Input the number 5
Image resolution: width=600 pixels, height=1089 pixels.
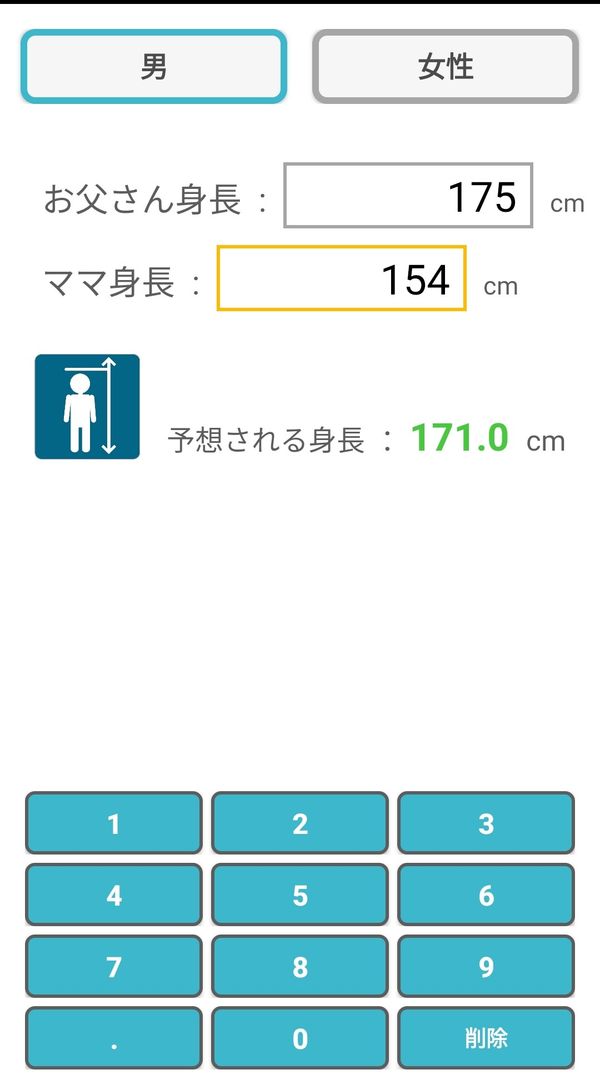coord(300,895)
